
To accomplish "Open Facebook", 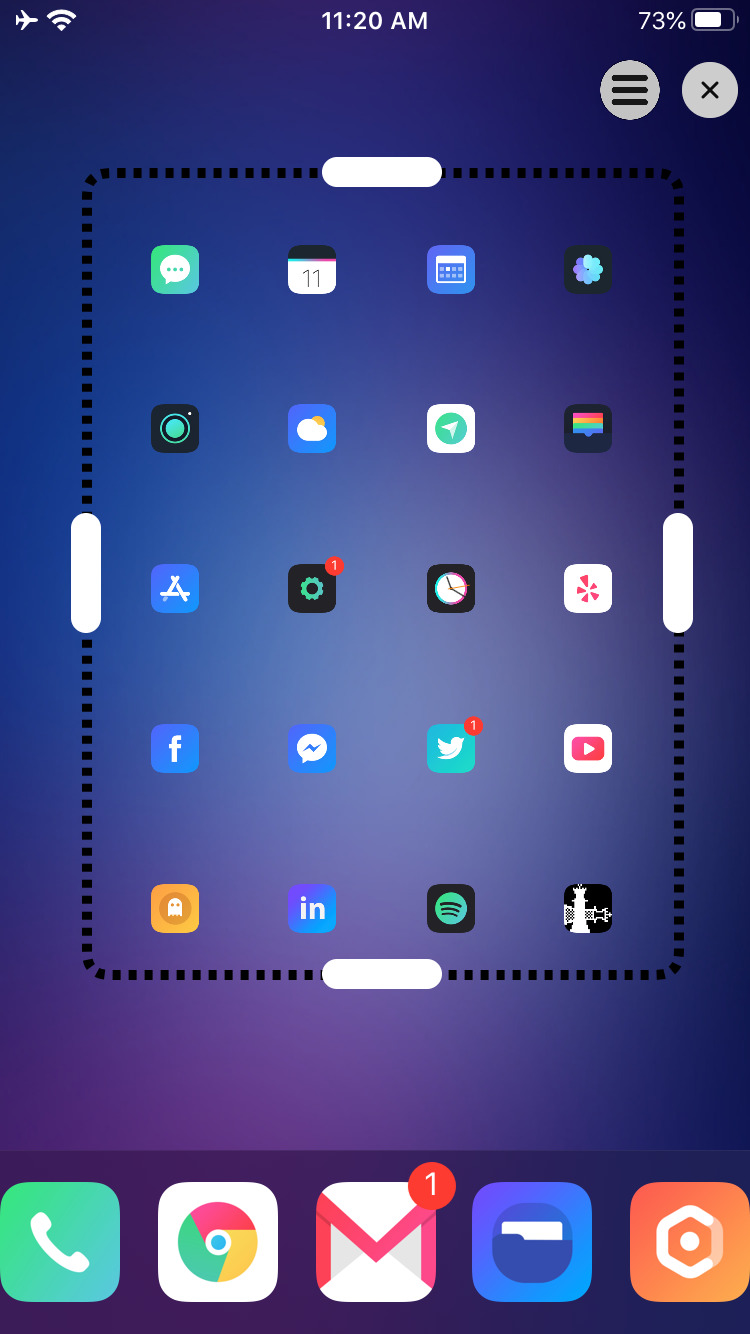I will tap(175, 749).
